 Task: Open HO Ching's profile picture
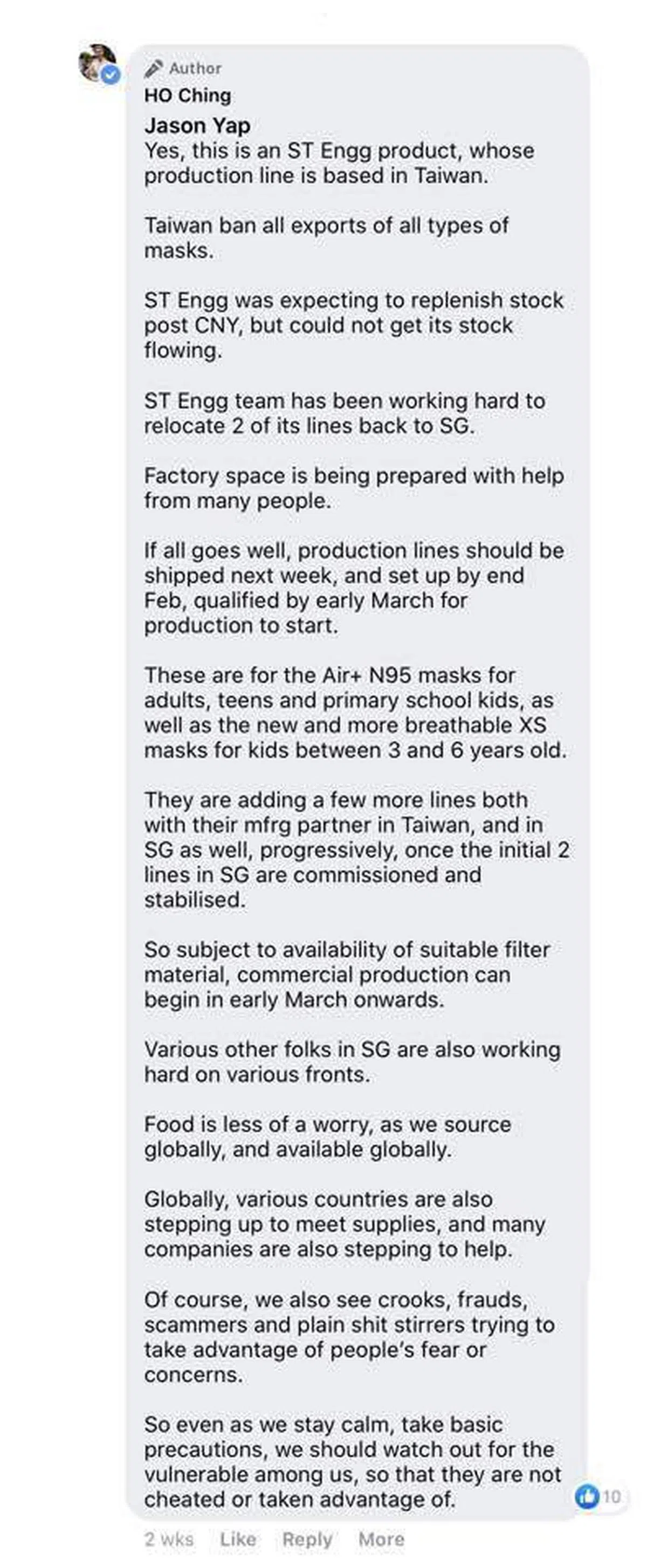(98, 63)
